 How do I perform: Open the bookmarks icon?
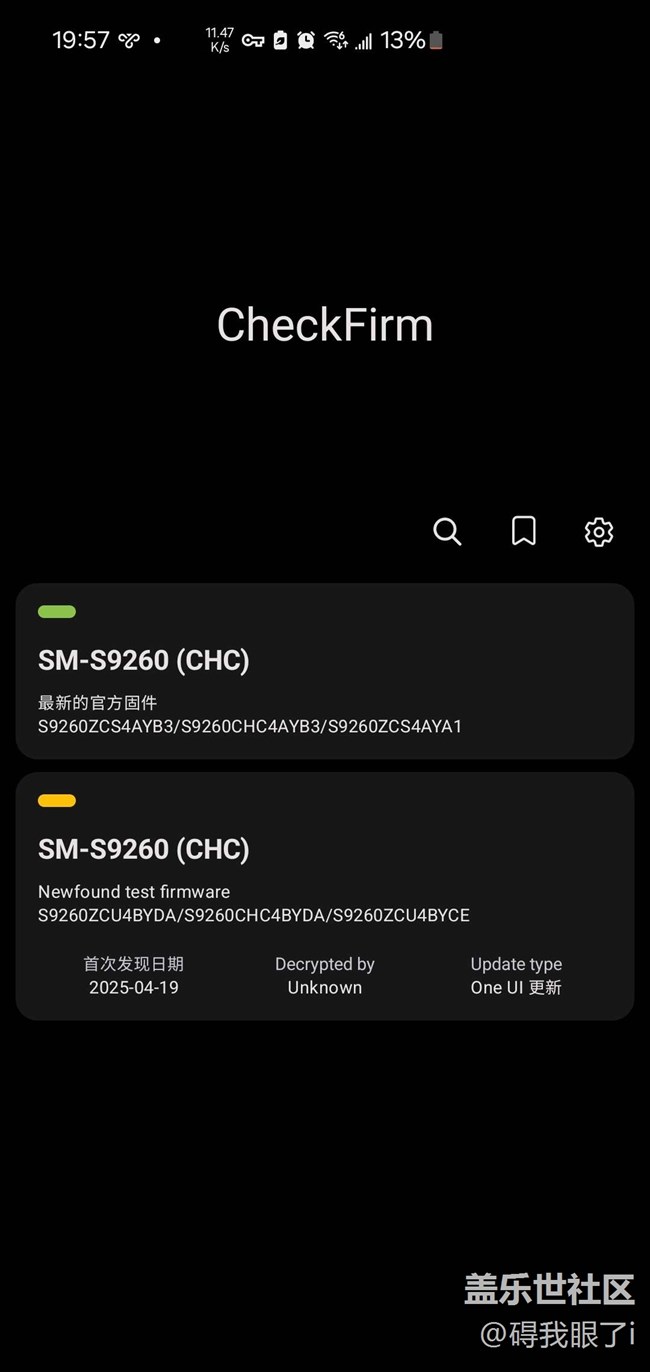pyautogui.click(x=523, y=531)
